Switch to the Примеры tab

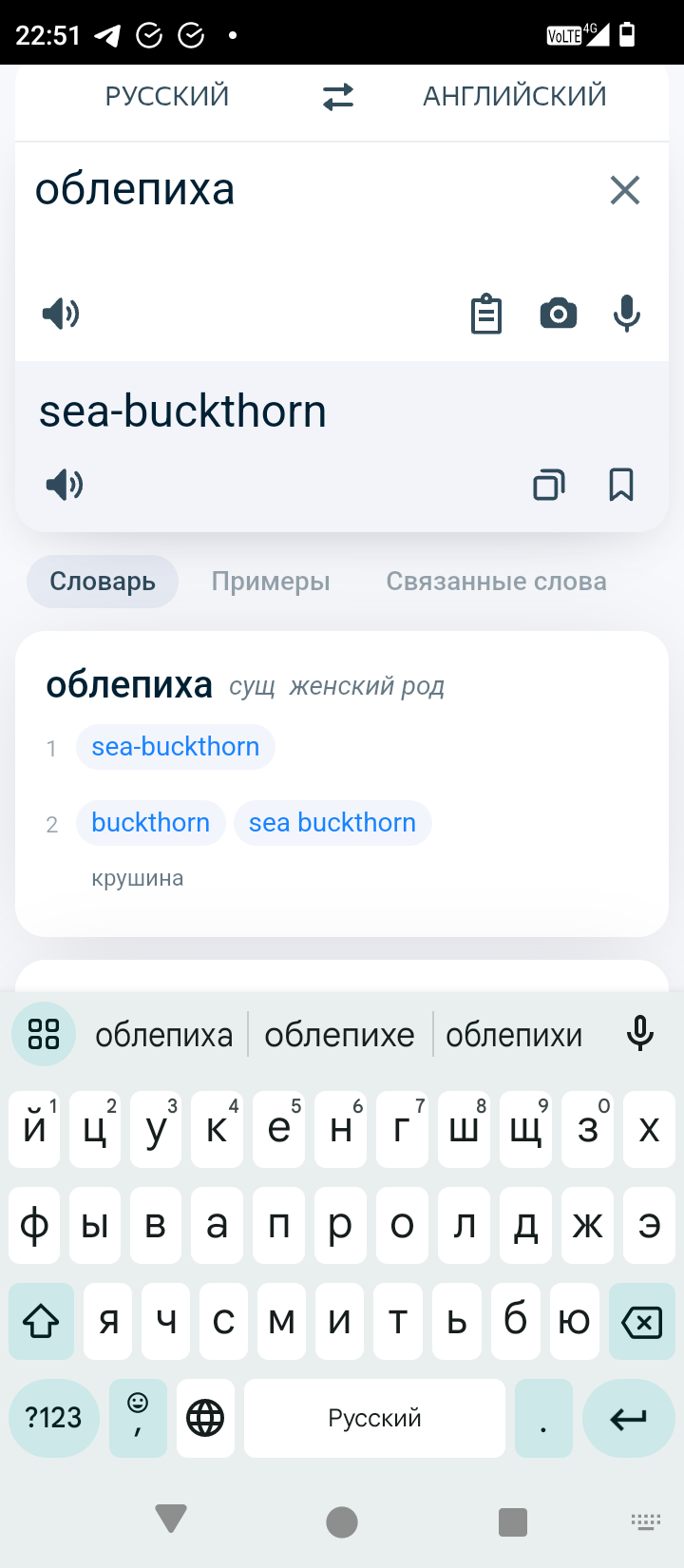(x=271, y=582)
